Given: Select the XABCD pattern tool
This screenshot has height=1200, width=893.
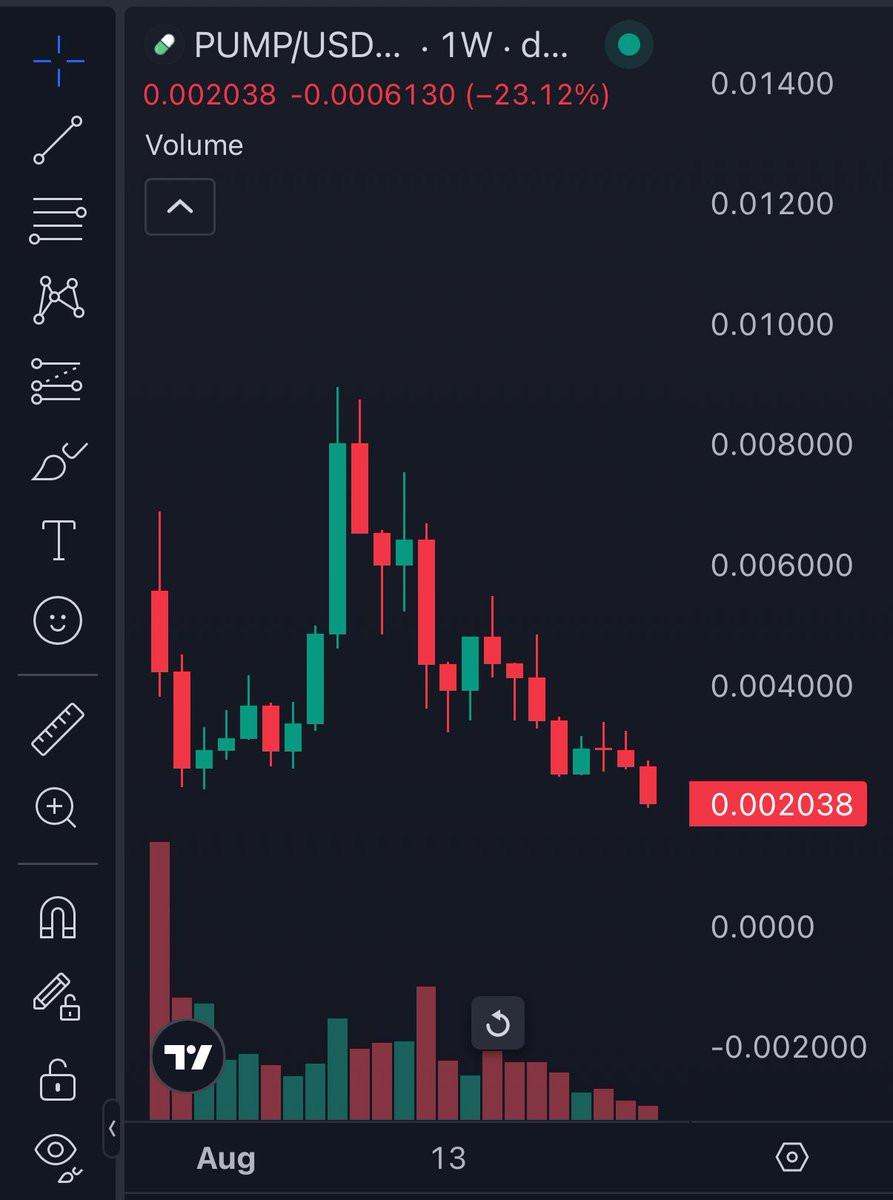Looking at the screenshot, I should click(x=58, y=299).
